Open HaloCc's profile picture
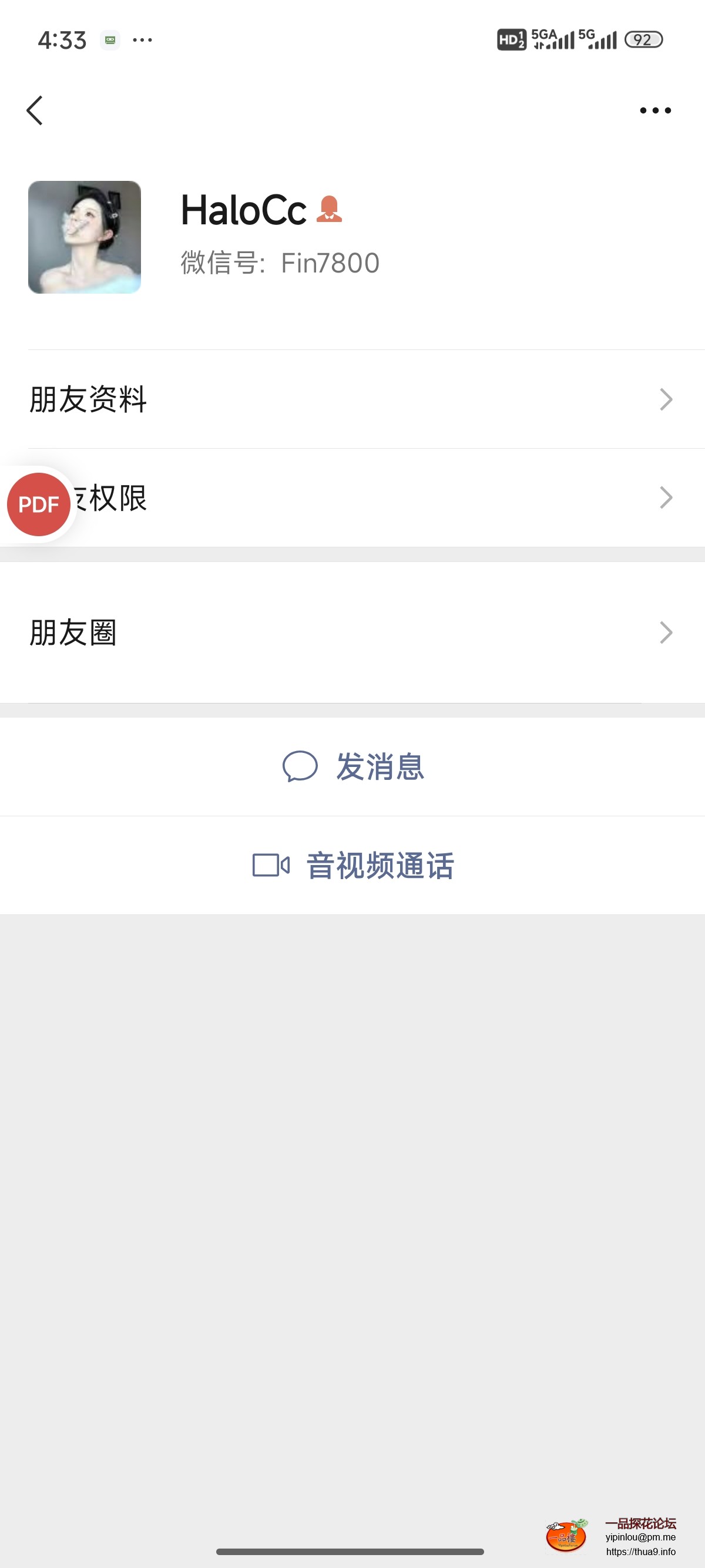Viewport: 705px width, 1568px height. [x=85, y=237]
